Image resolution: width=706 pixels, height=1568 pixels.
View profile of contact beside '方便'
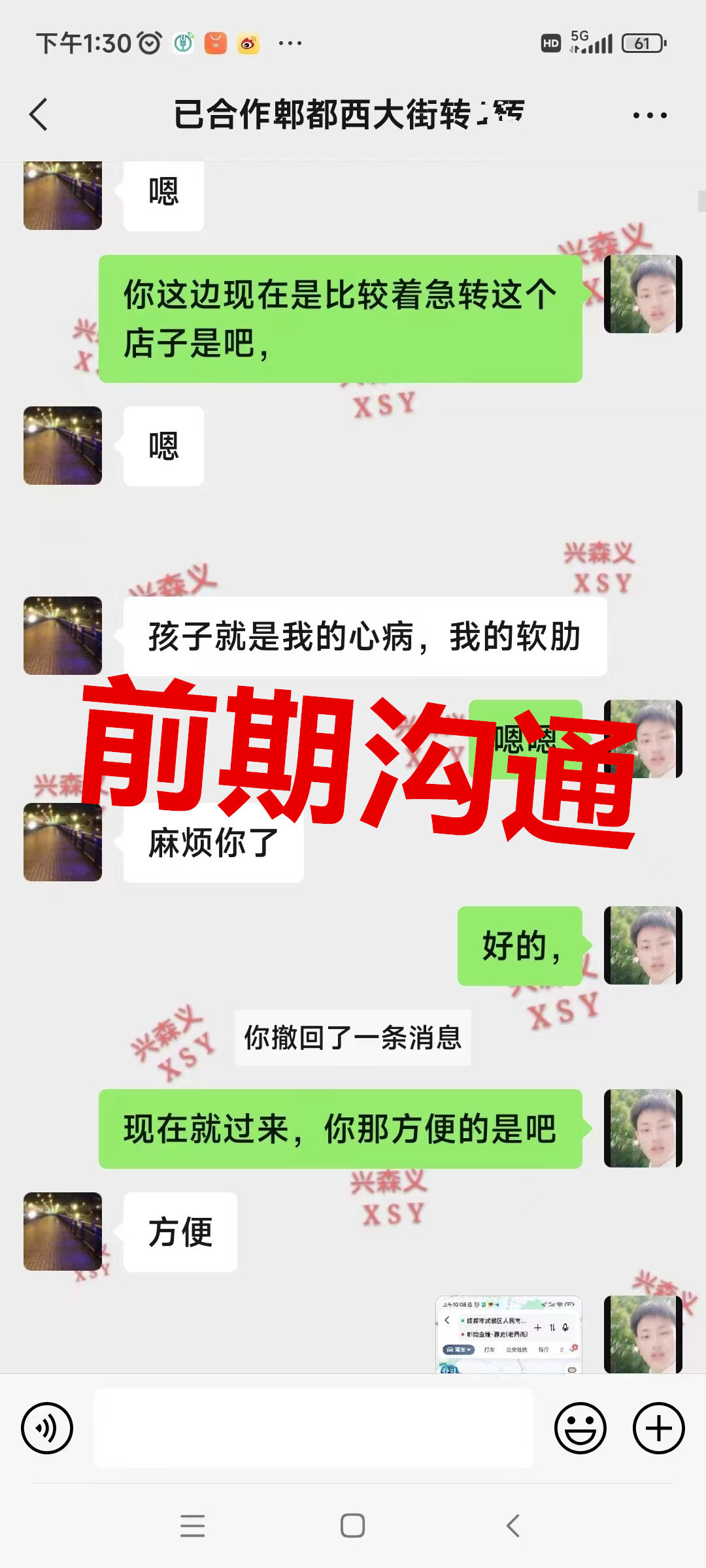coord(63,1232)
